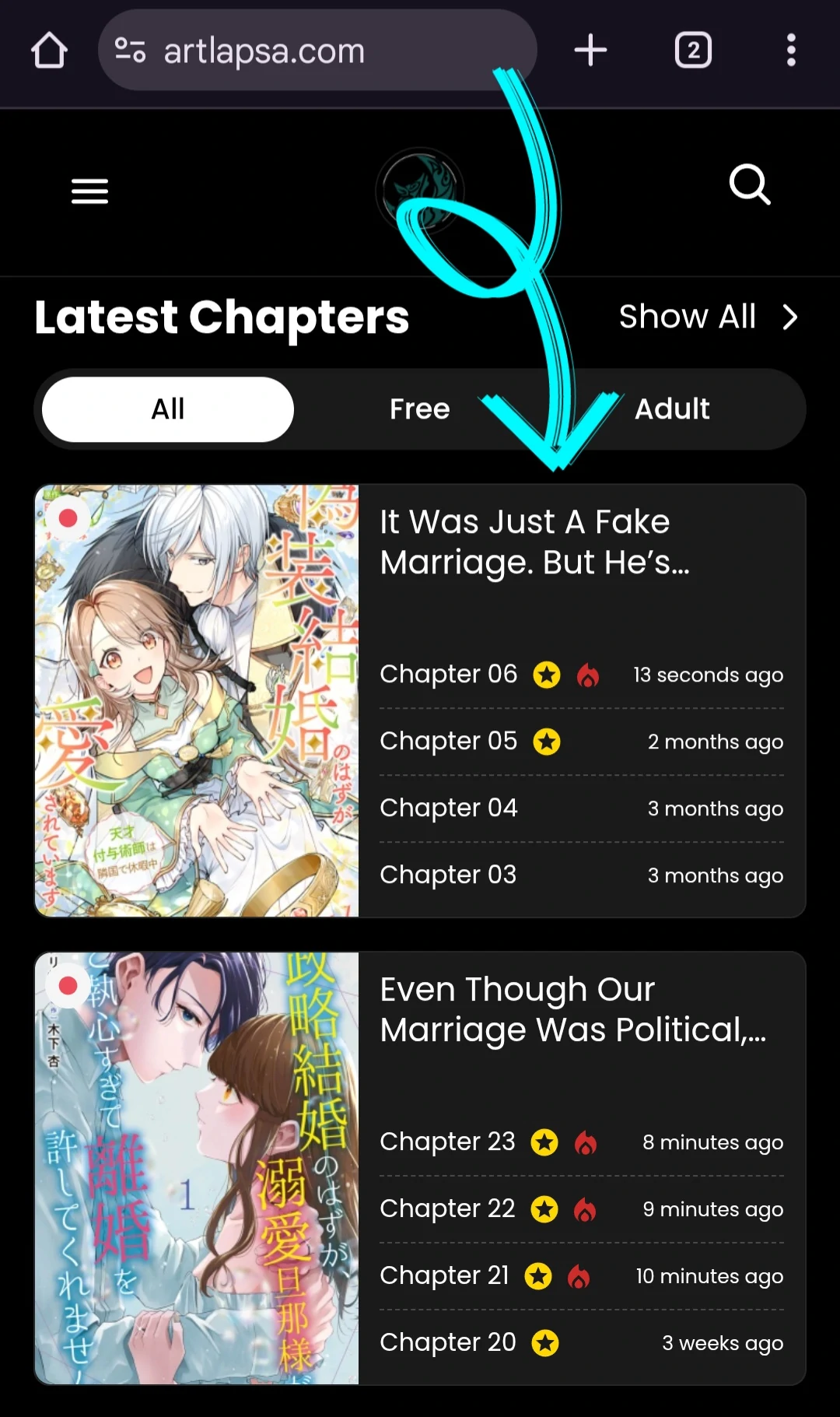Open the site hamburger menu
Image resolution: width=840 pixels, height=1417 pixels.
(x=89, y=191)
